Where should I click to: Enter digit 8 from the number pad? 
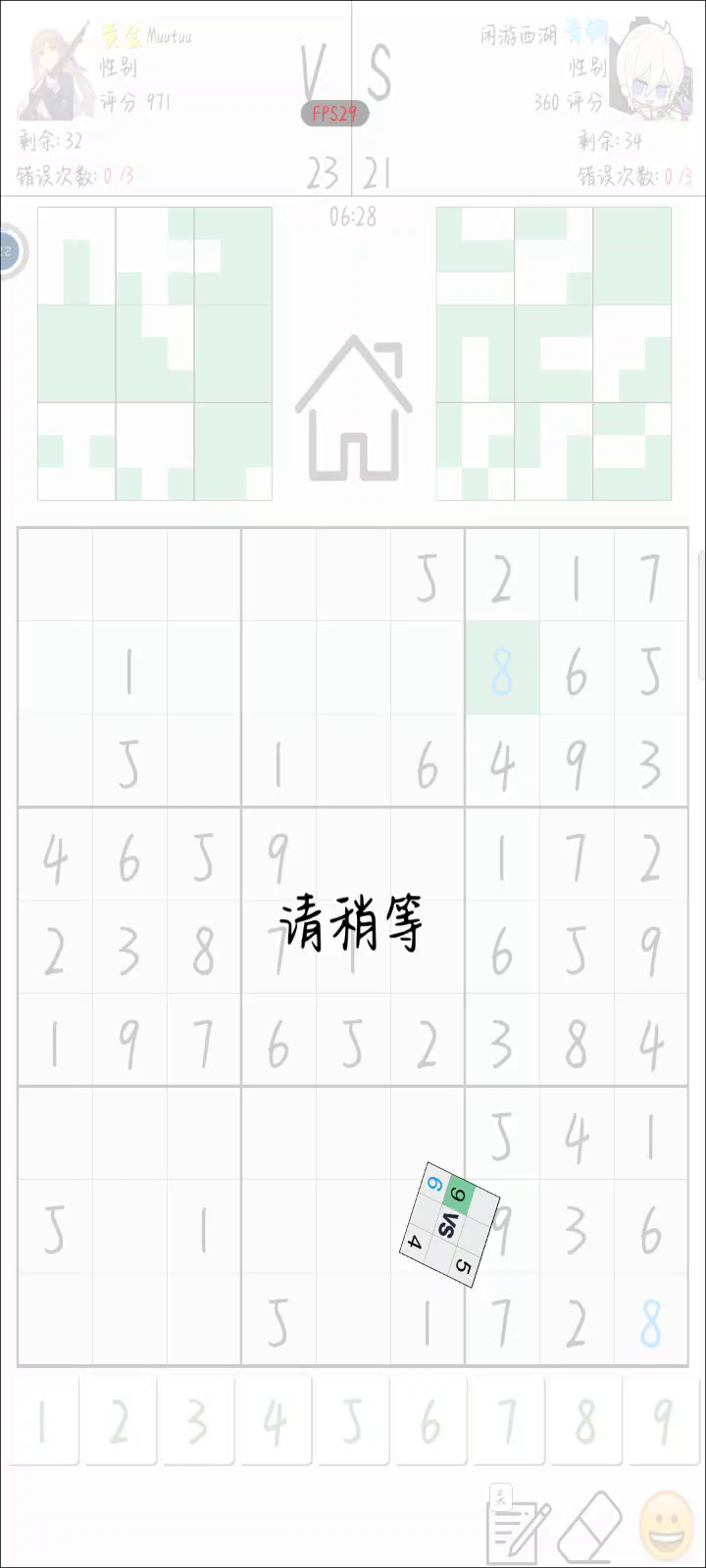tap(585, 1421)
